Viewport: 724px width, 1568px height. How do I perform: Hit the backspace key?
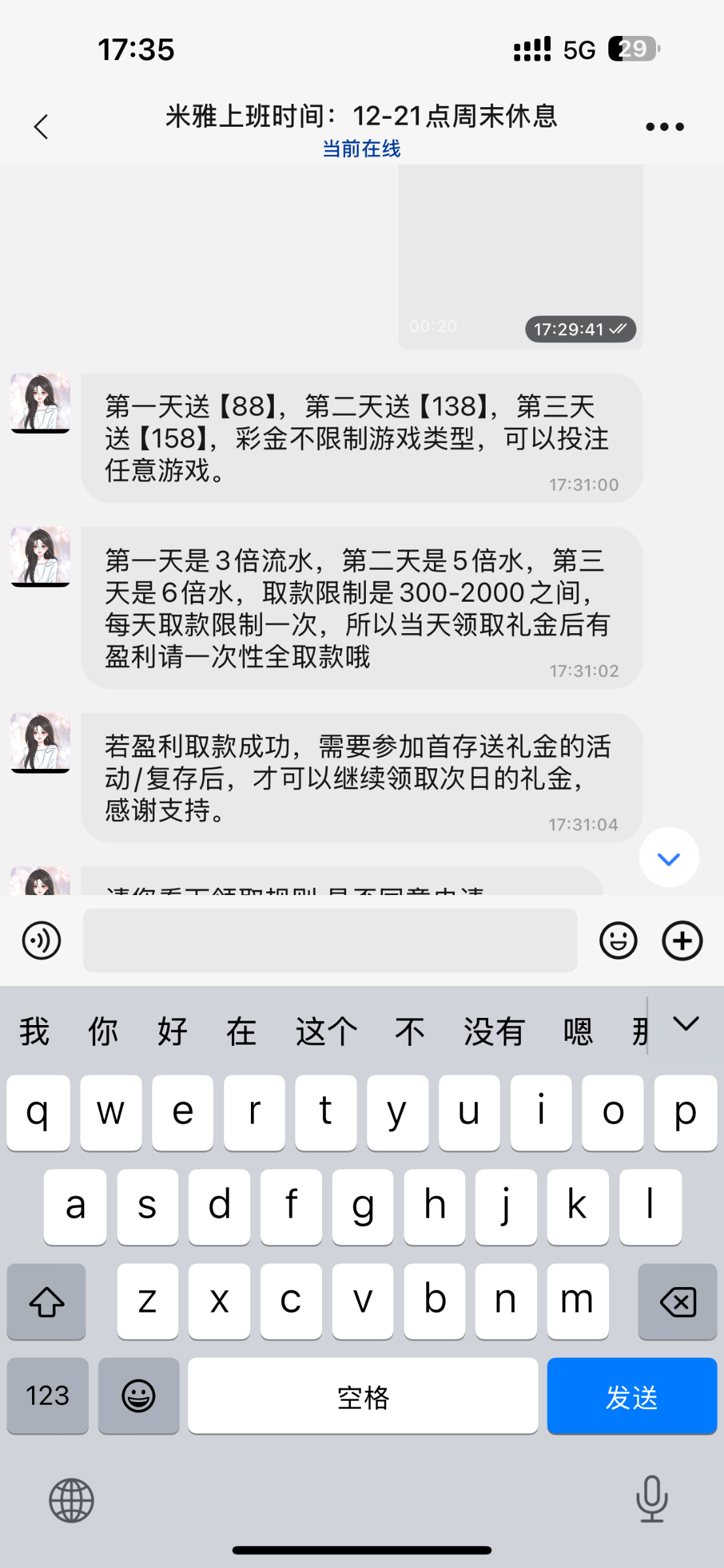point(678,1302)
